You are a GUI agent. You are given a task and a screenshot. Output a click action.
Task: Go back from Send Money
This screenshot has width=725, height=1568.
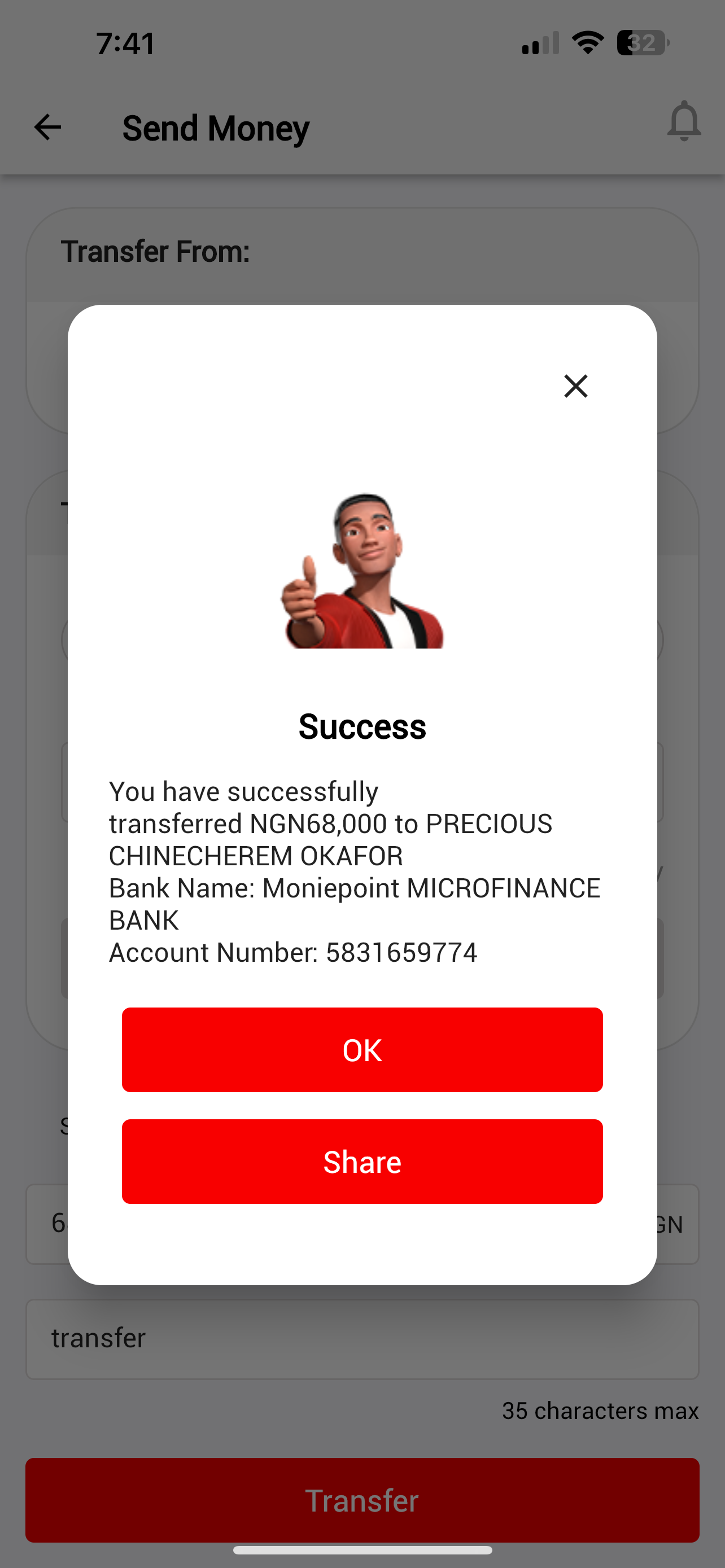coord(47,128)
